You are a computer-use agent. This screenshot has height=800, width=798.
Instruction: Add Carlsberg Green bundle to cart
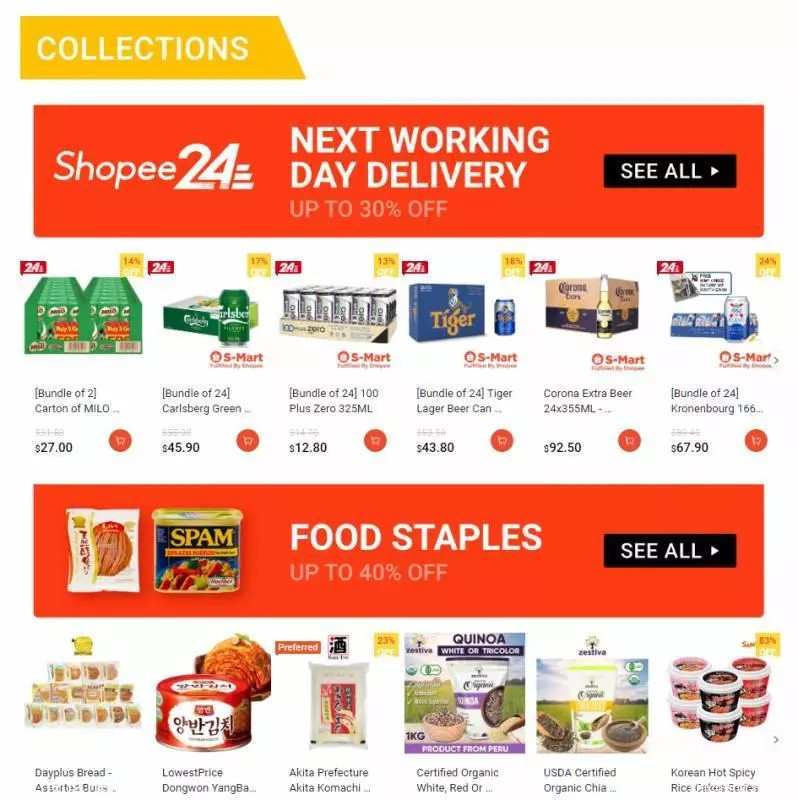(x=247, y=440)
